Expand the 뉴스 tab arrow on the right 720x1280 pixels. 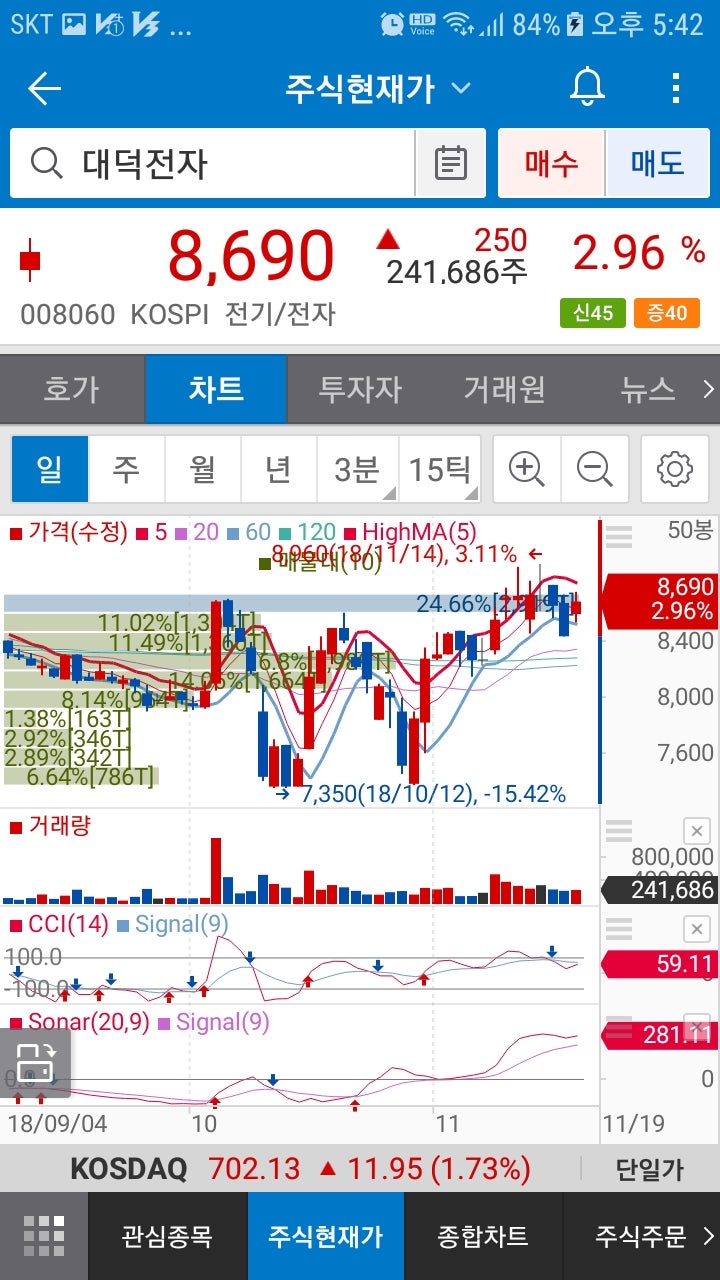[707, 390]
